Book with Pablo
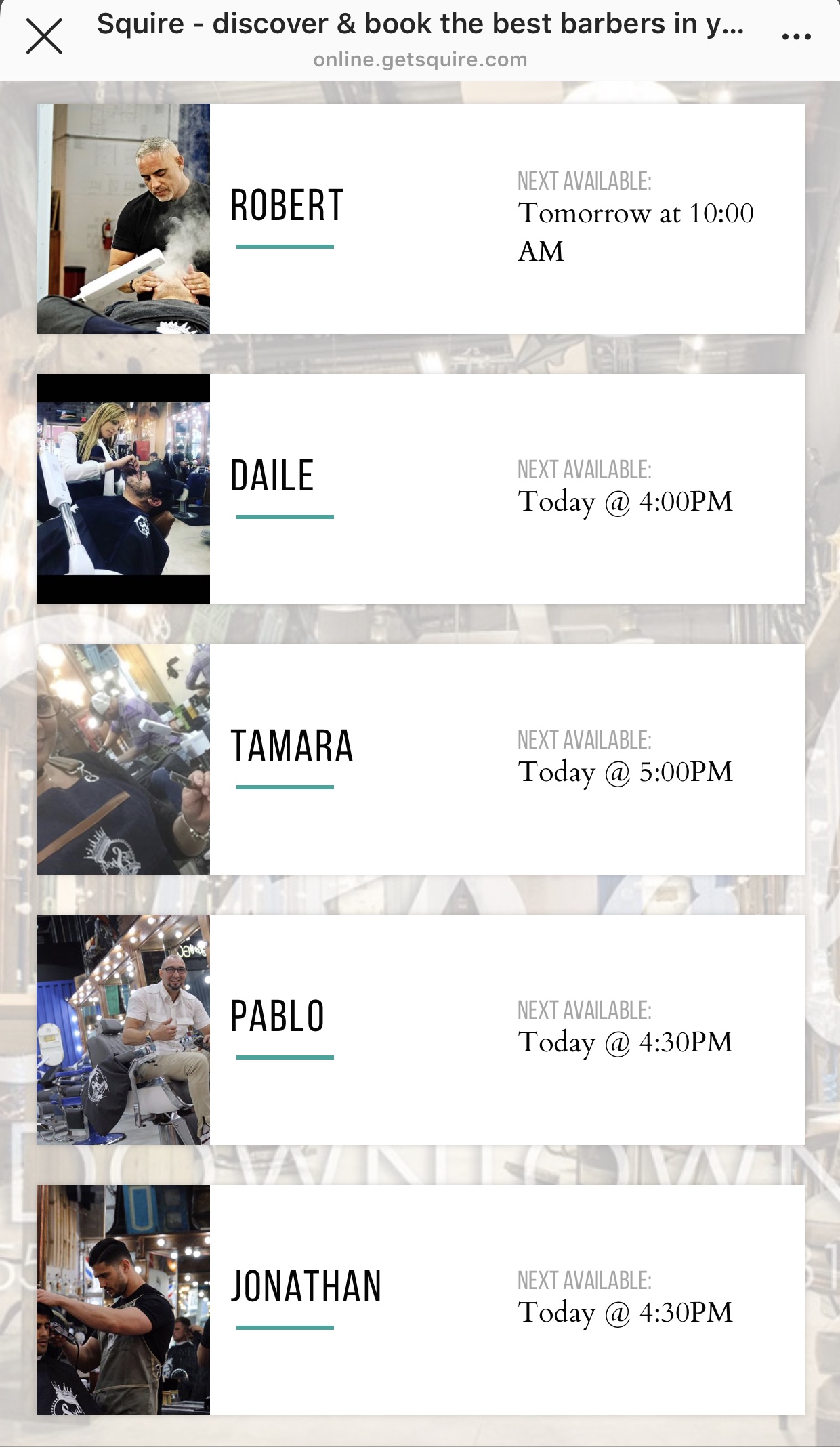The width and height of the screenshot is (840, 1447). (420, 1029)
